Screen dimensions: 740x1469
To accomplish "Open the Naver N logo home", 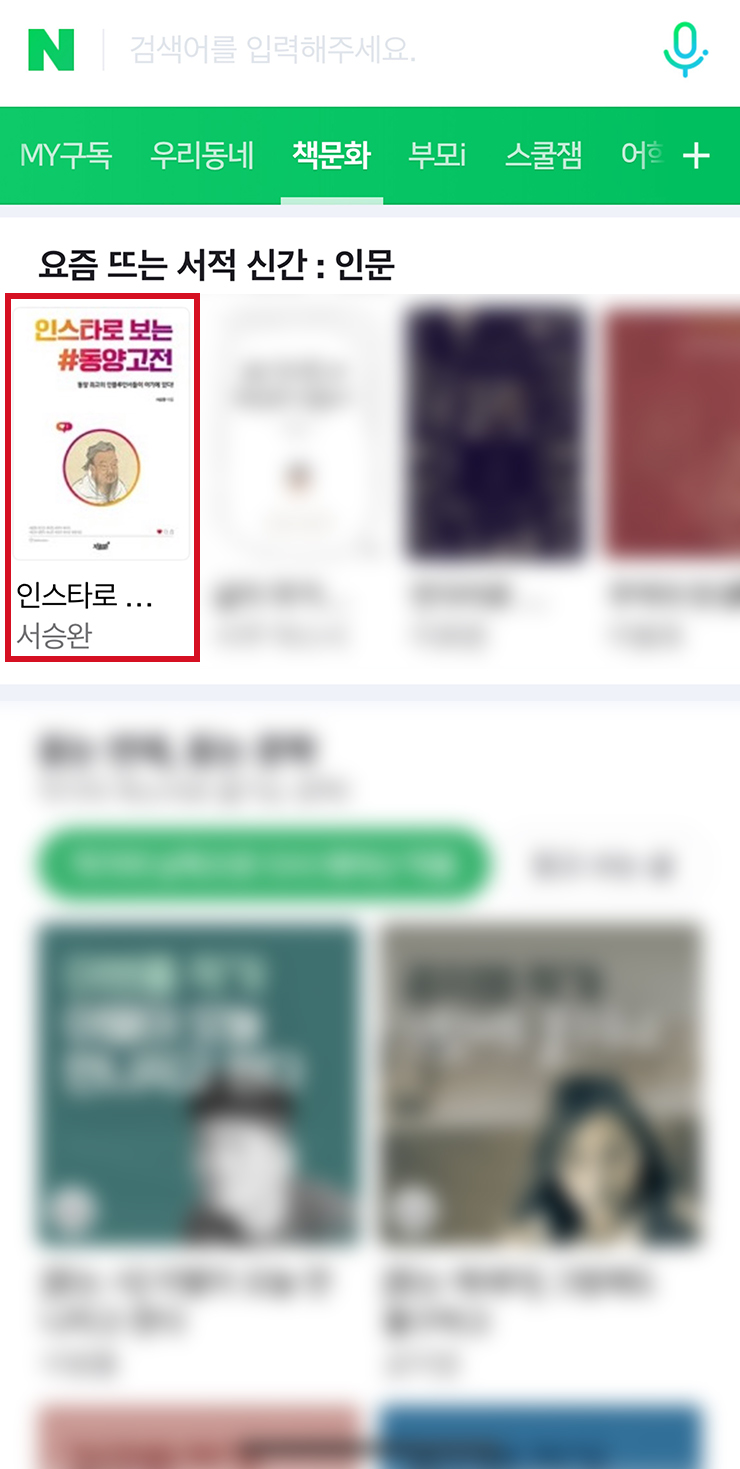I will point(51,50).
